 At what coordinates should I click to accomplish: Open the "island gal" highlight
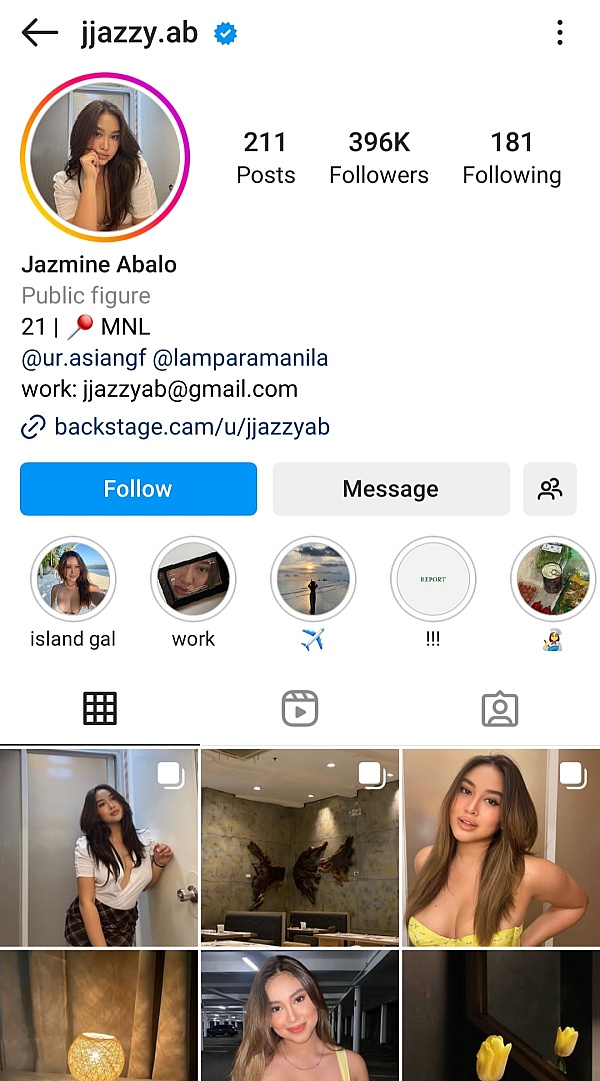click(73, 580)
